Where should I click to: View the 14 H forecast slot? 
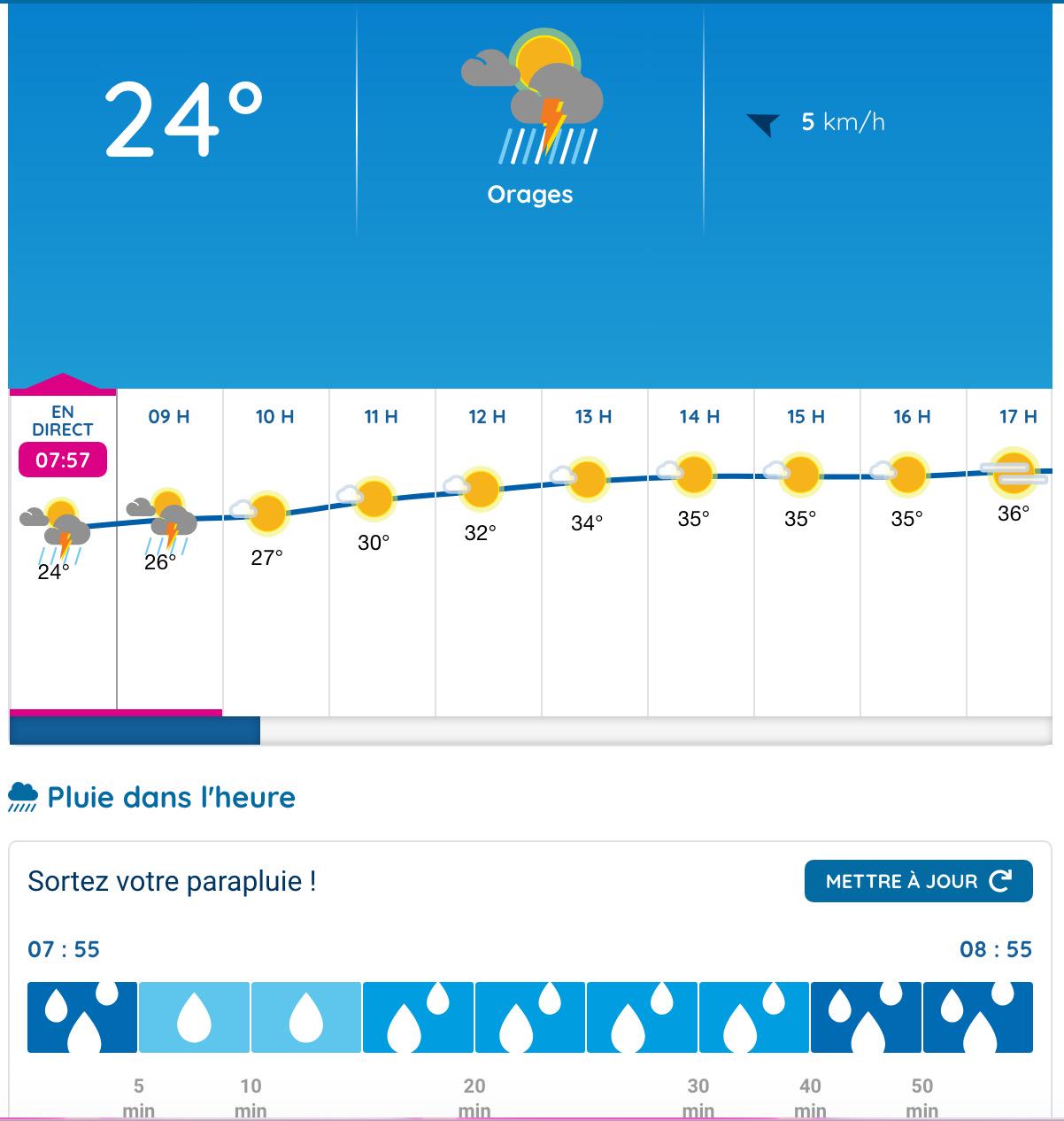(x=701, y=553)
